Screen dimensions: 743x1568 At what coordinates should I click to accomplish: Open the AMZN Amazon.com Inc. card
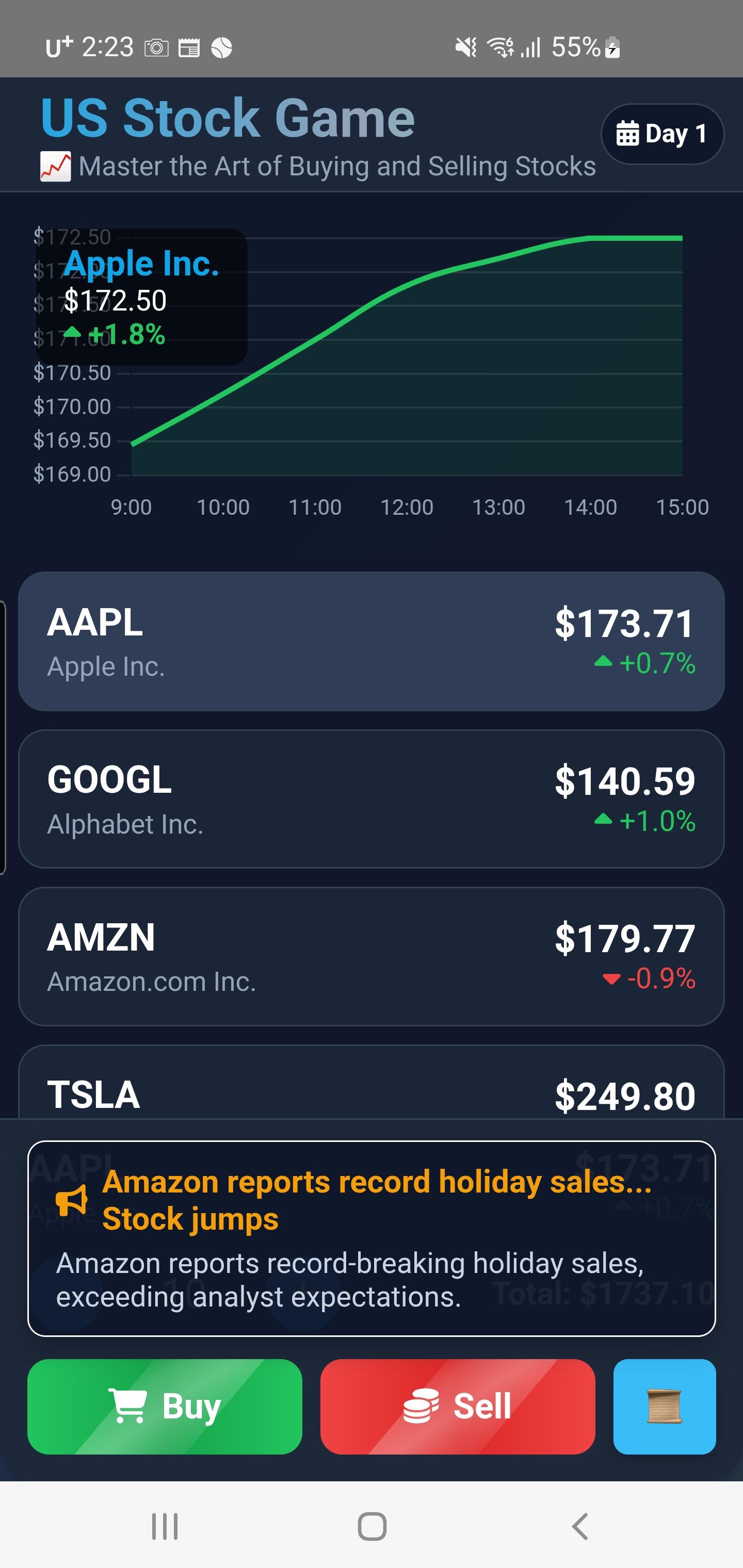click(371, 956)
